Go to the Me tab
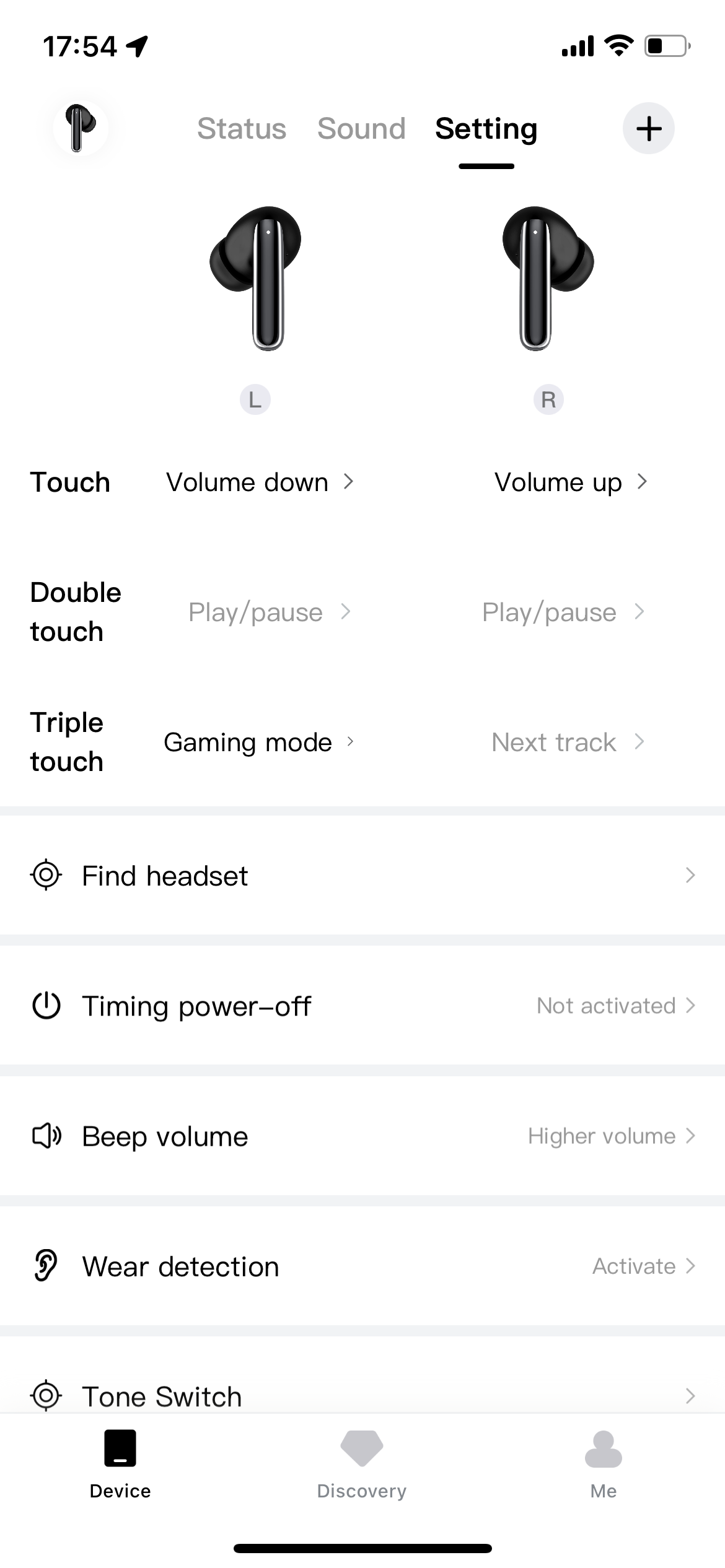Viewport: 725px width, 1568px height. 604,1465
